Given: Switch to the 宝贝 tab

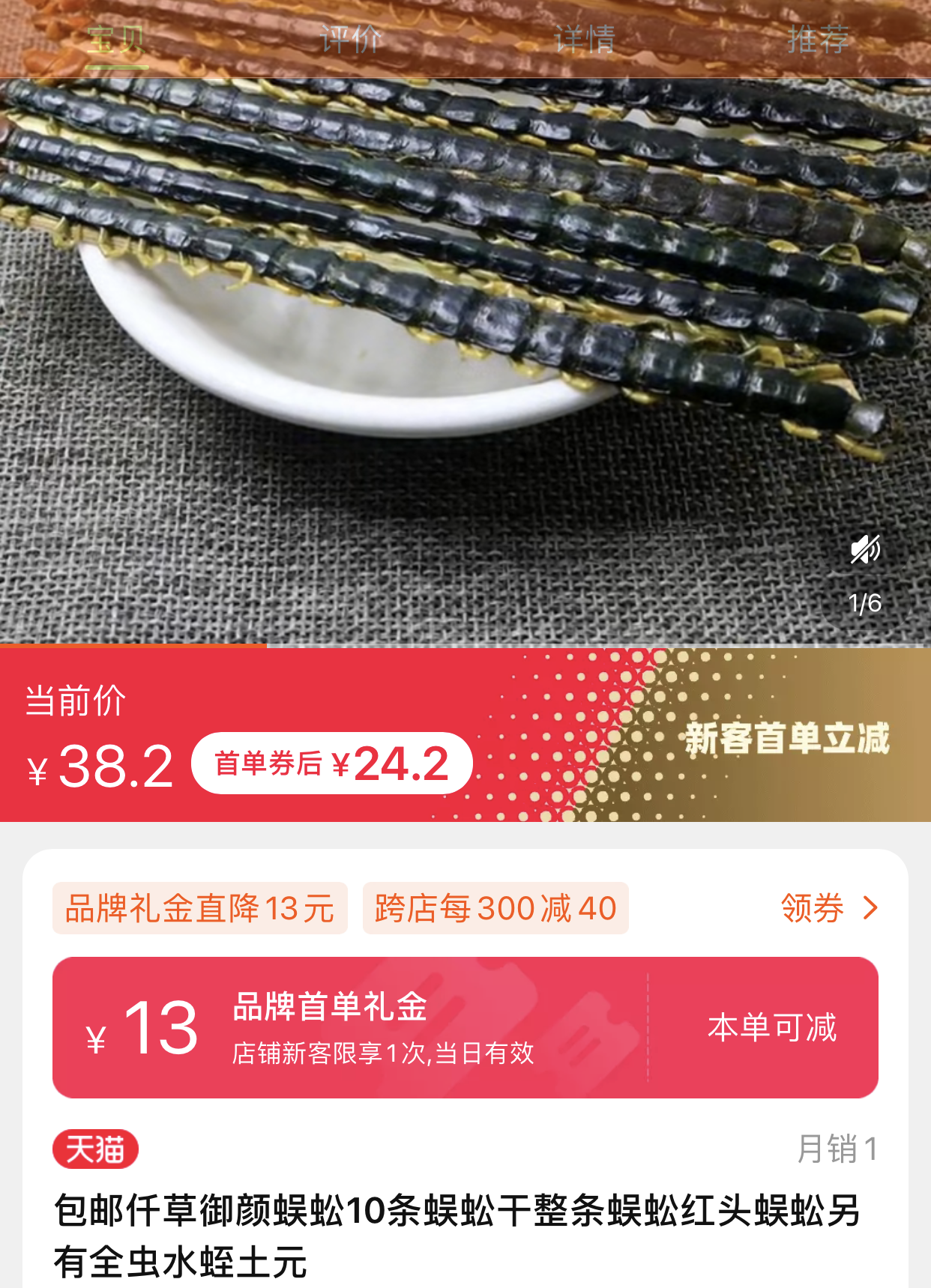Looking at the screenshot, I should tap(116, 40).
